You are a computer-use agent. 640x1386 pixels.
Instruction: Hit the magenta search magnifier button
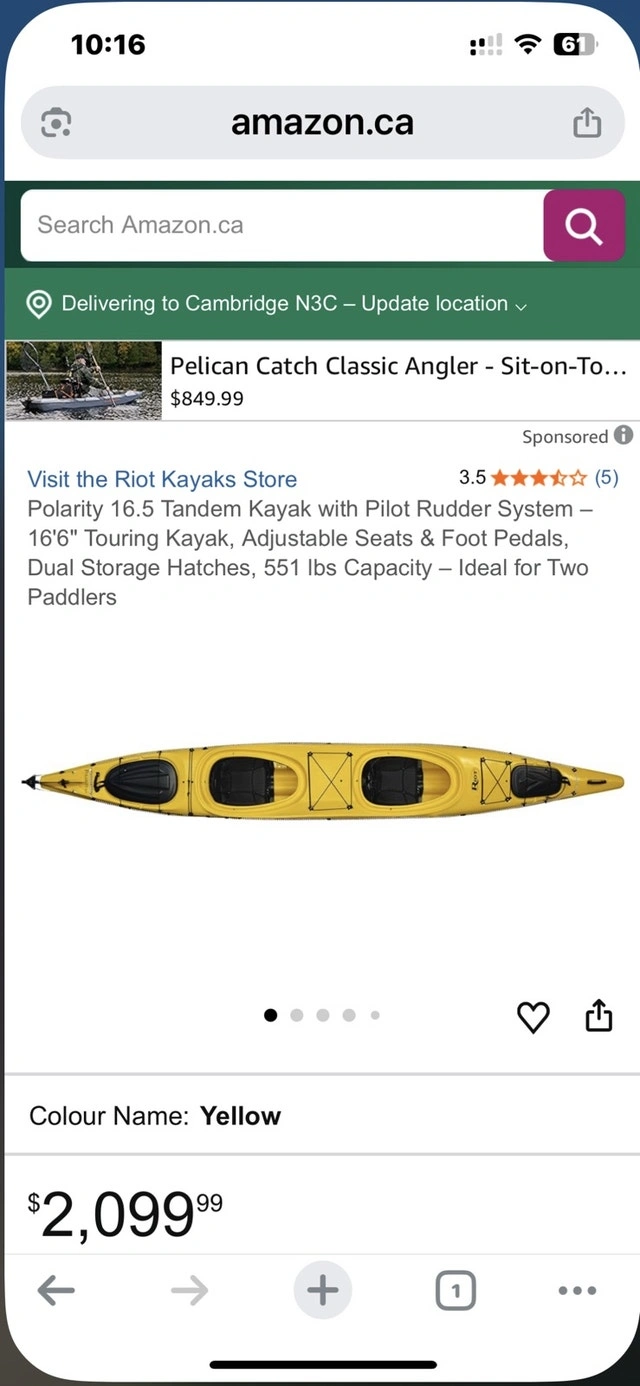point(584,226)
